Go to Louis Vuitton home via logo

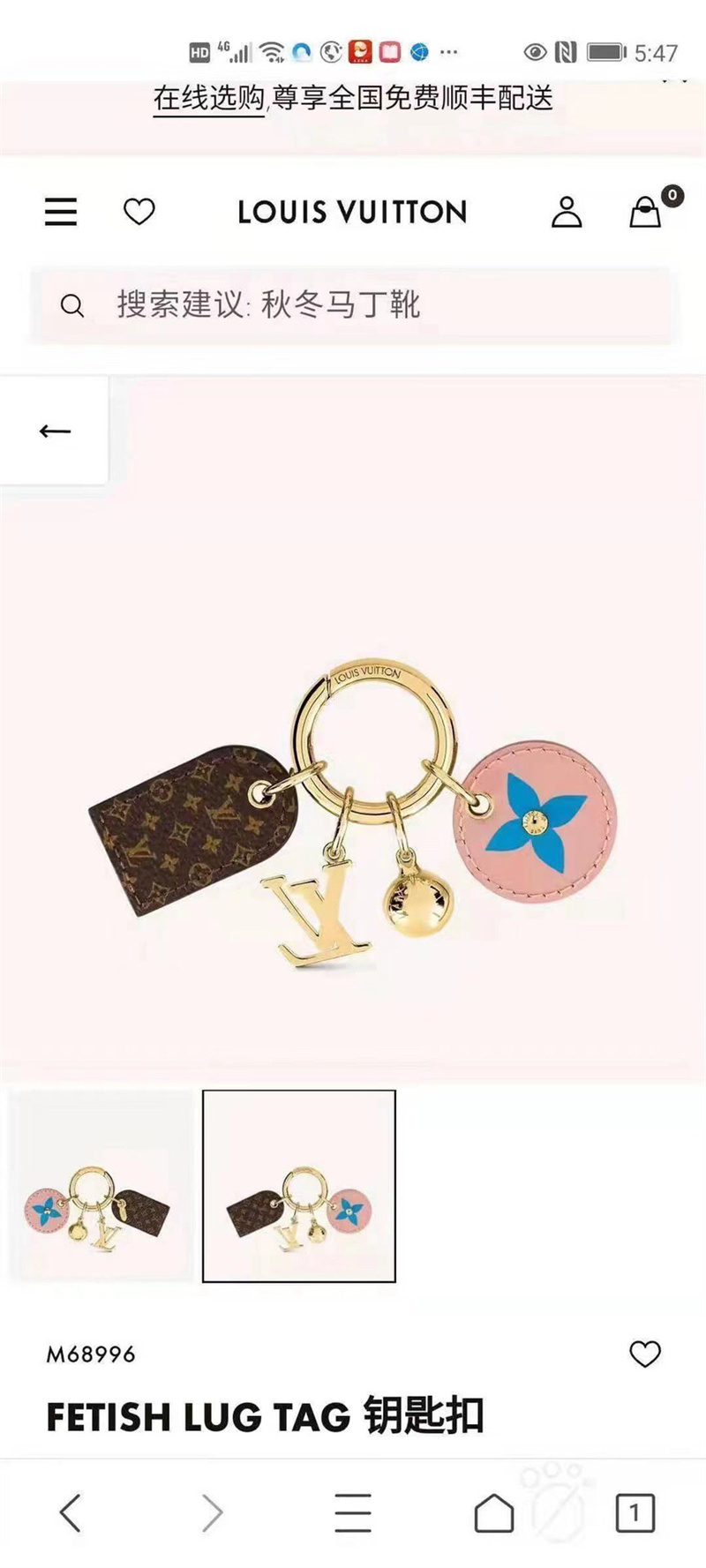pos(352,212)
